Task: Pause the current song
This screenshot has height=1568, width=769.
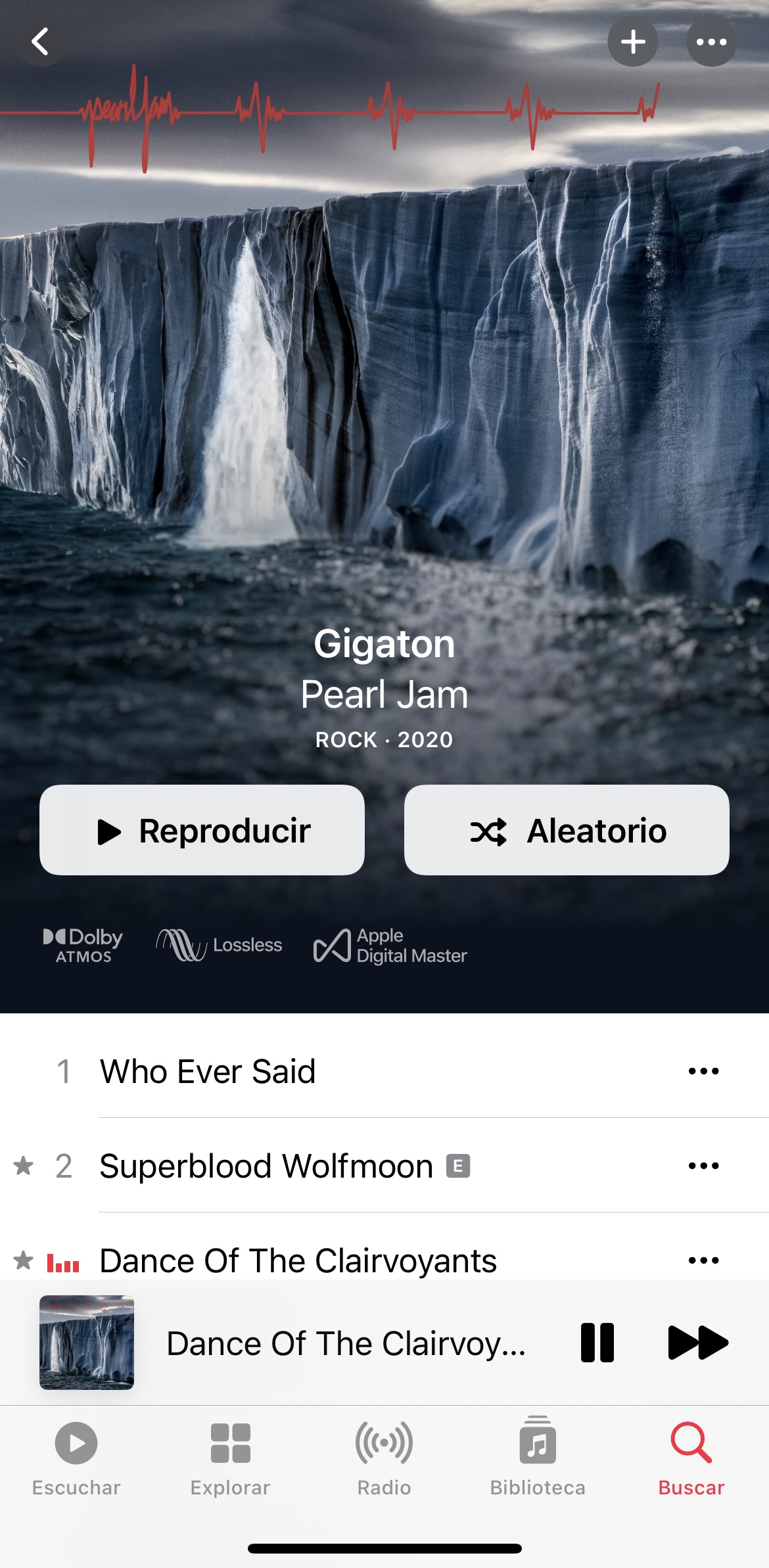Action: [597, 1342]
